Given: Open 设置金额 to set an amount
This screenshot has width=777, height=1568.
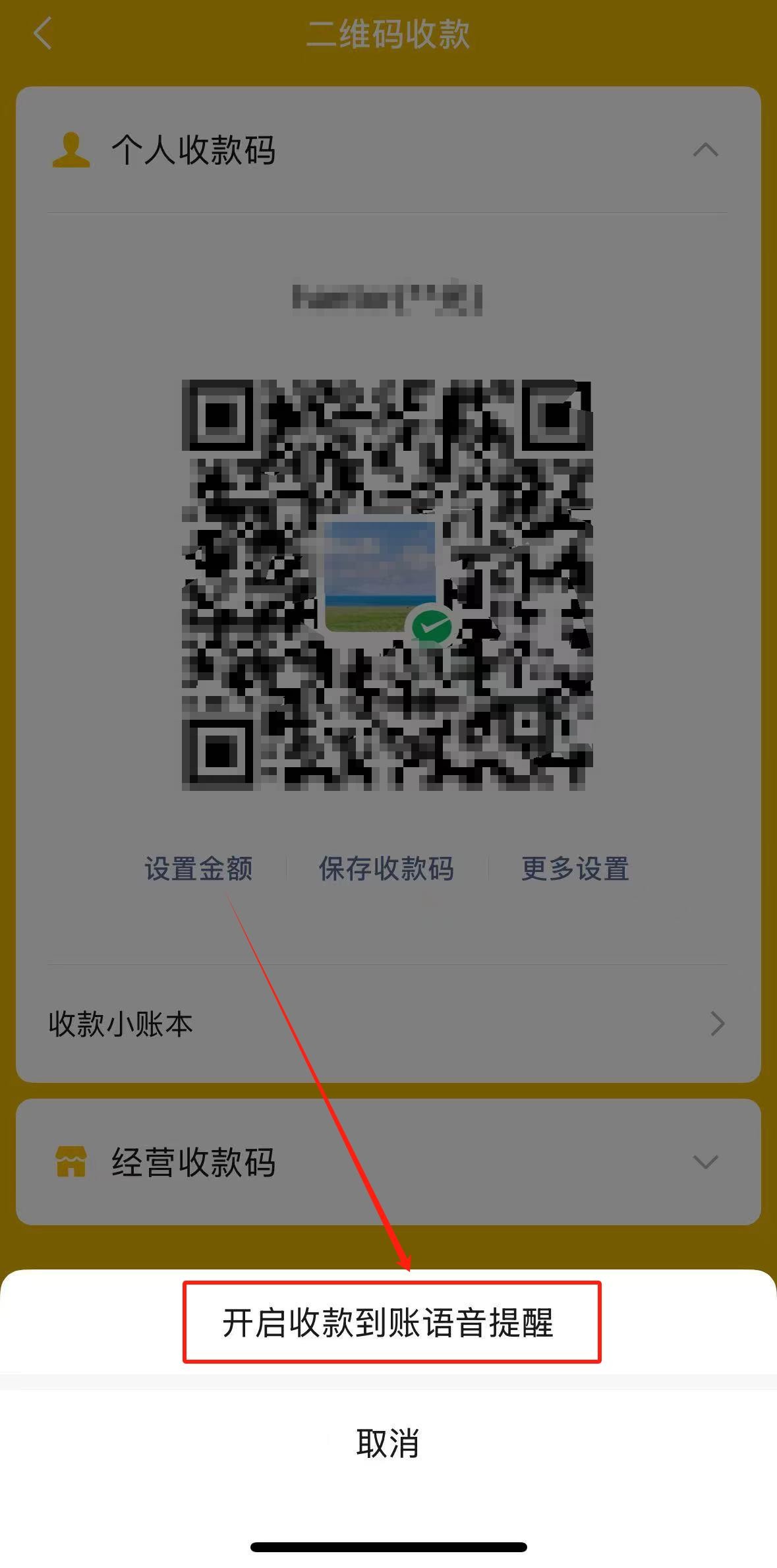Looking at the screenshot, I should 198,869.
